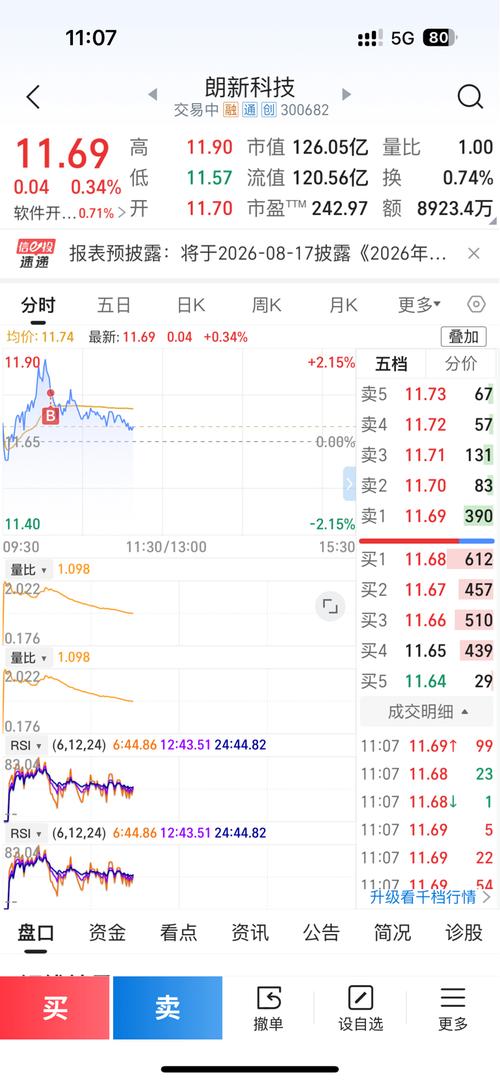The width and height of the screenshot is (500, 1083).
Task: Expand the 更多 chart period dropdown
Action: pos(419,305)
